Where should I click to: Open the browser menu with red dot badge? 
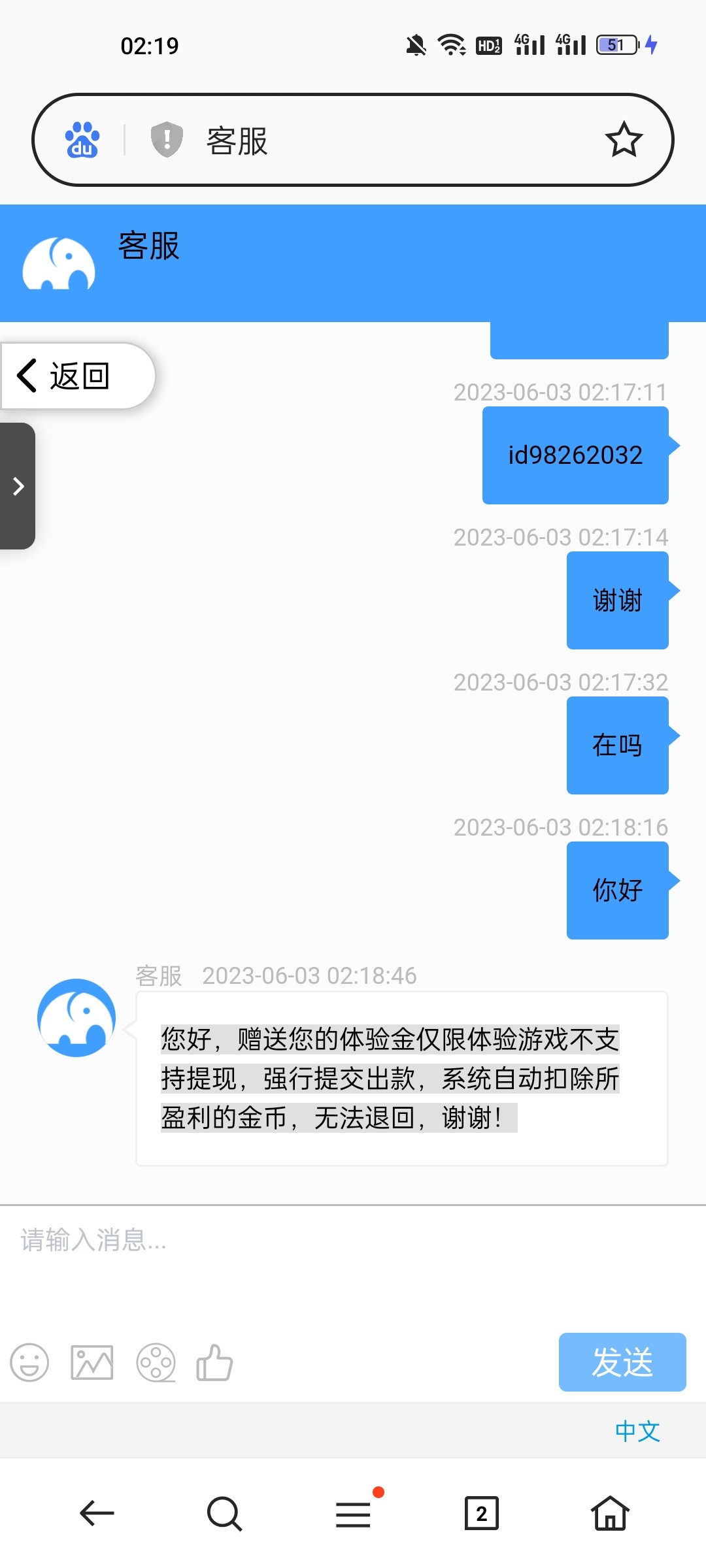coord(353,1513)
